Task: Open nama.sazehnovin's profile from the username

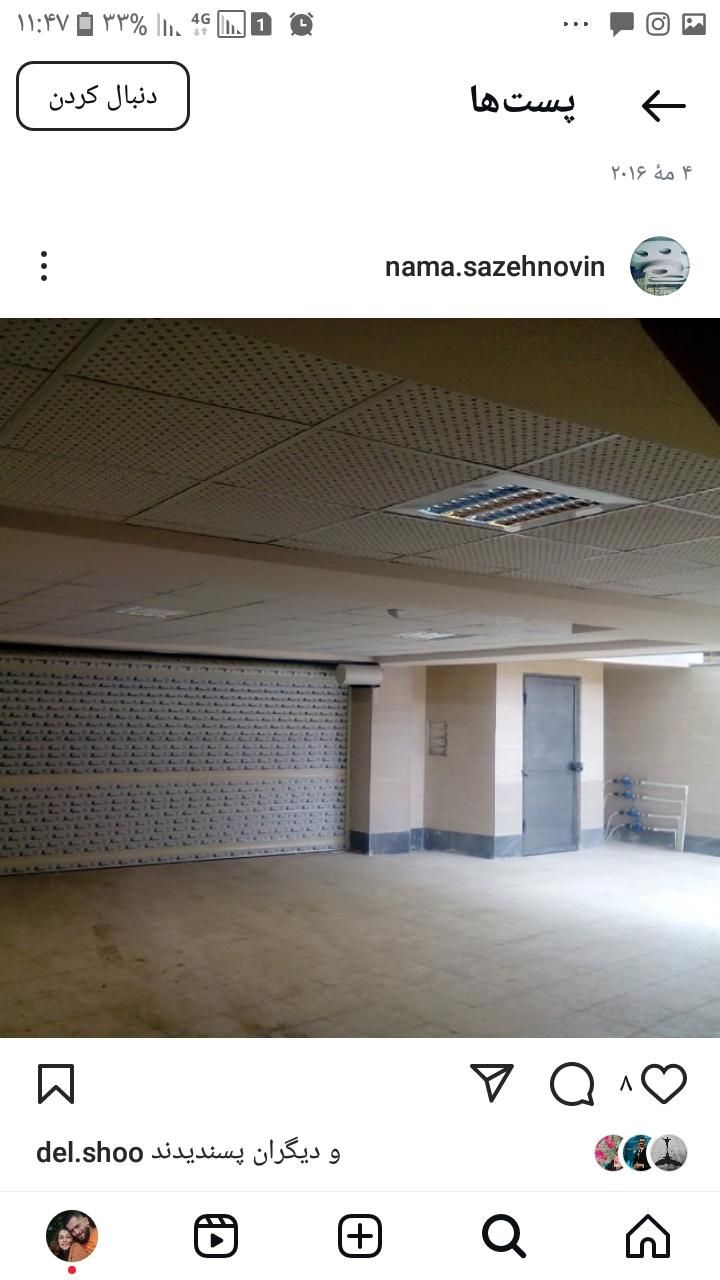Action: click(494, 266)
